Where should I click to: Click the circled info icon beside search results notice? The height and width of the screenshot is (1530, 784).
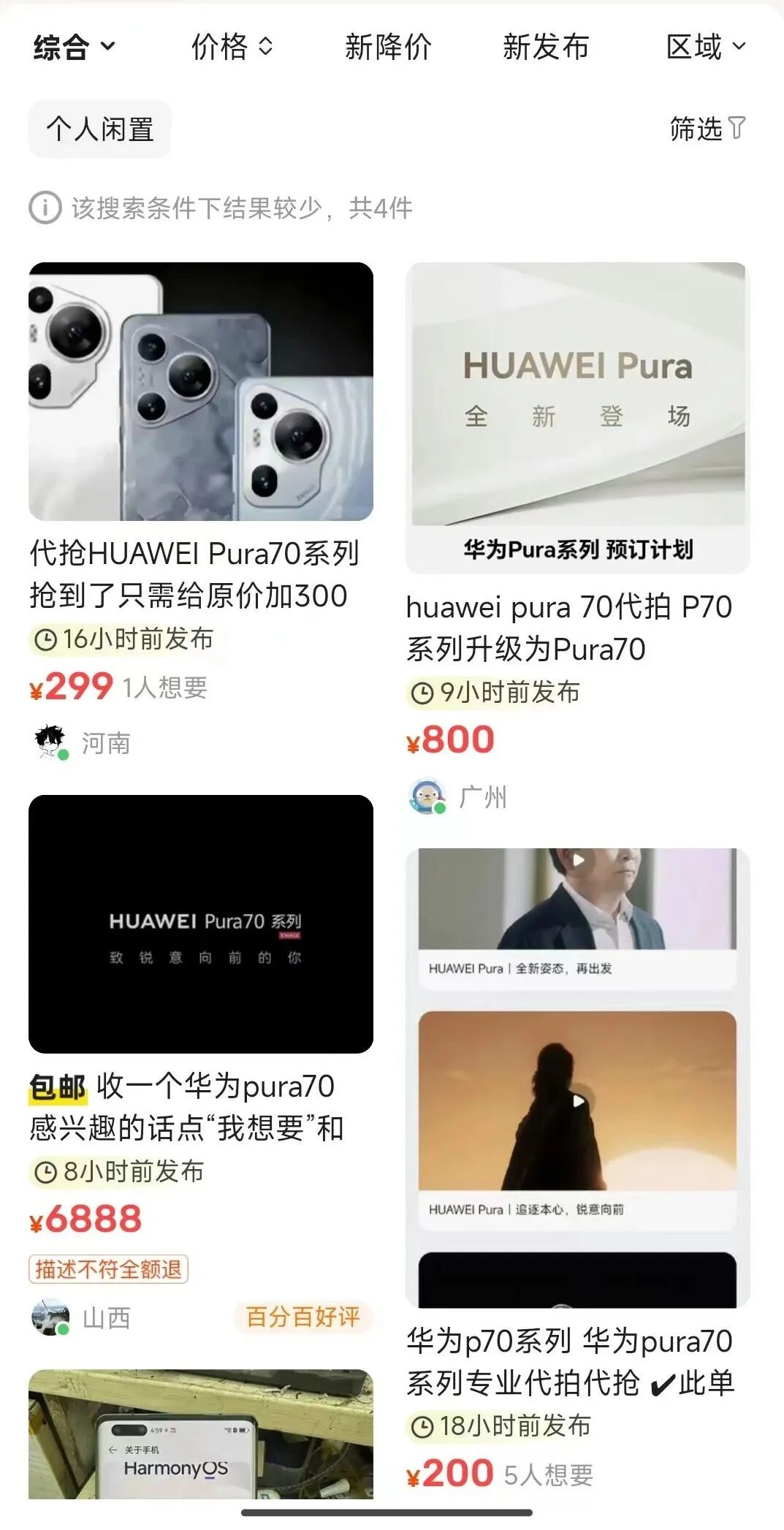45,208
